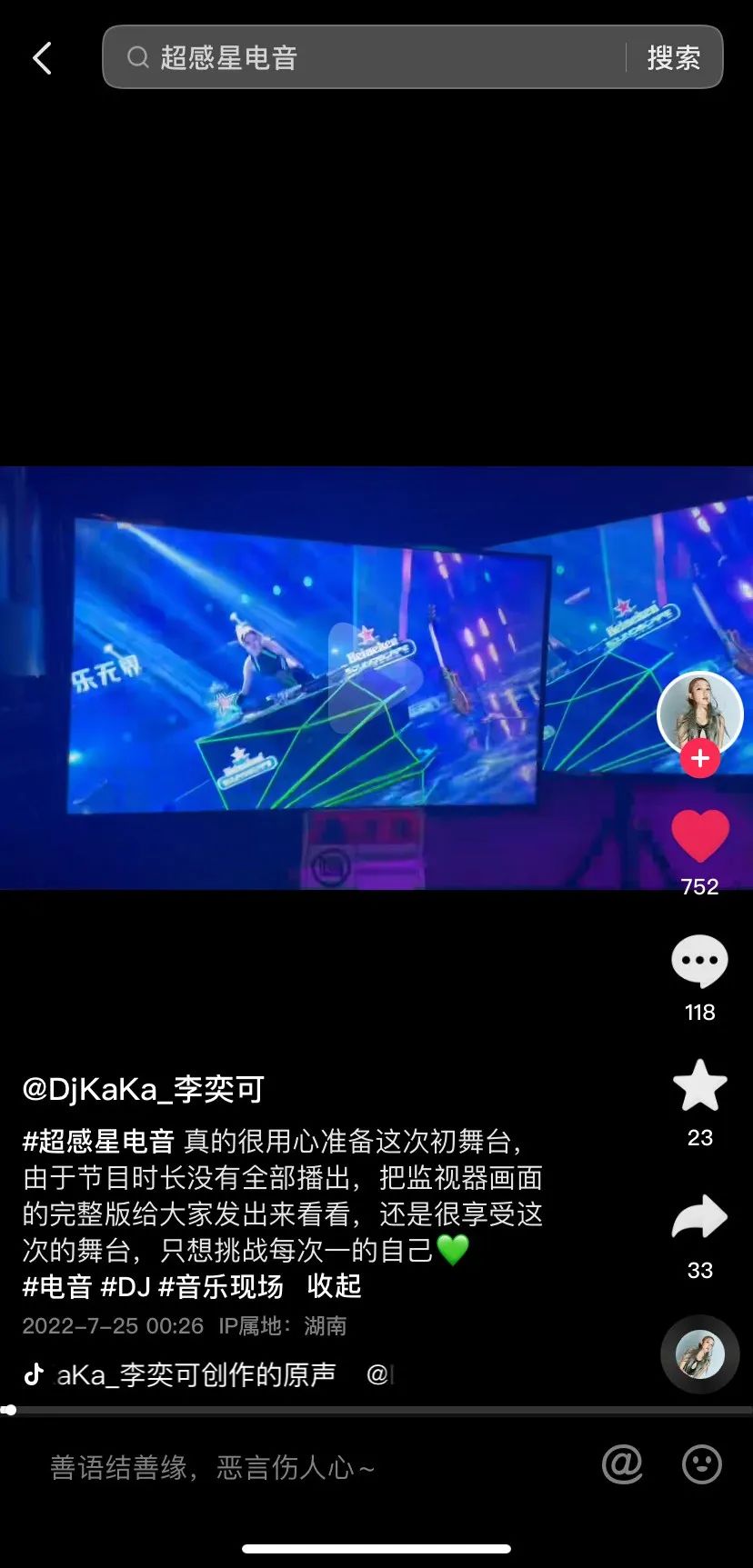The width and height of the screenshot is (753, 1568).
Task: Like the video with the heart icon
Action: [699, 834]
